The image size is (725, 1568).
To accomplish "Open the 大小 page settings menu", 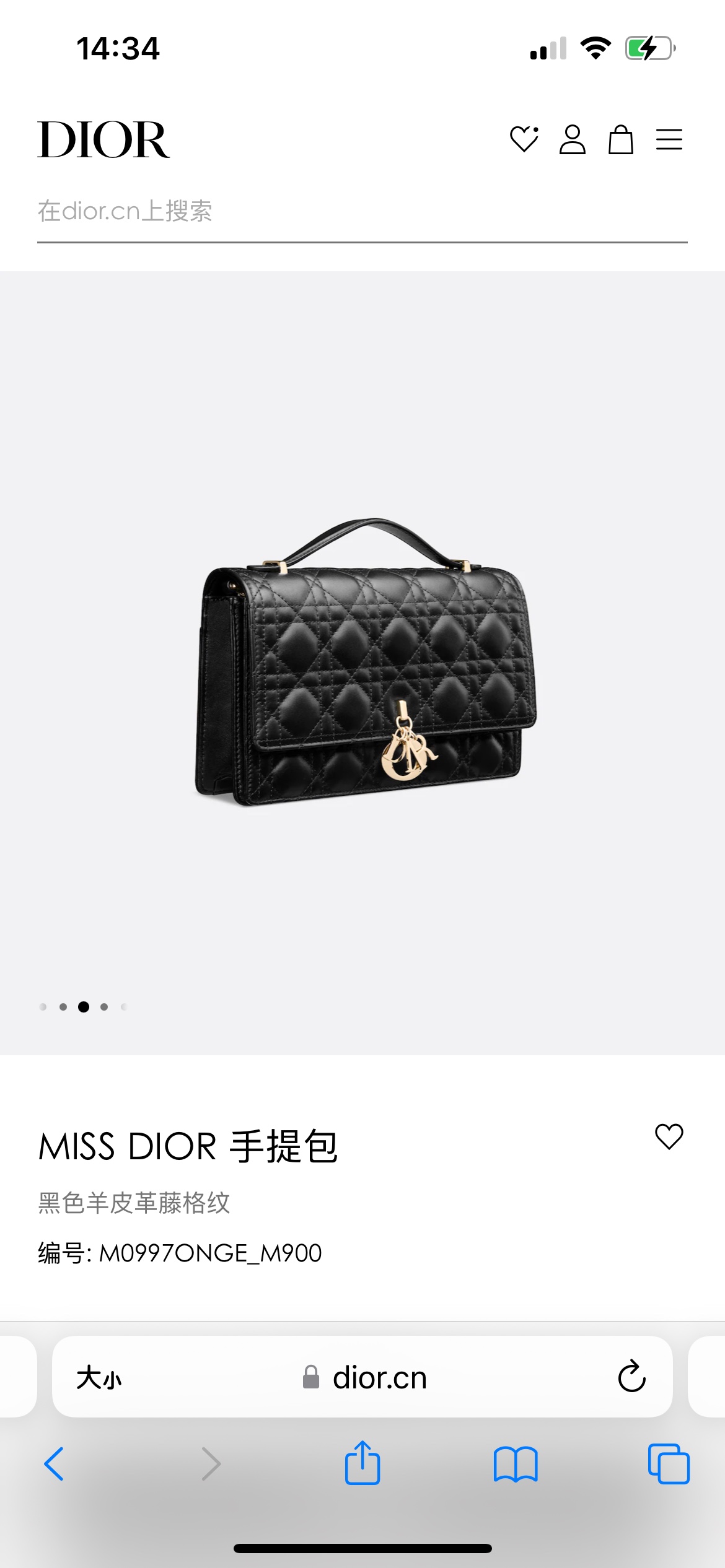I will click(x=99, y=1378).
